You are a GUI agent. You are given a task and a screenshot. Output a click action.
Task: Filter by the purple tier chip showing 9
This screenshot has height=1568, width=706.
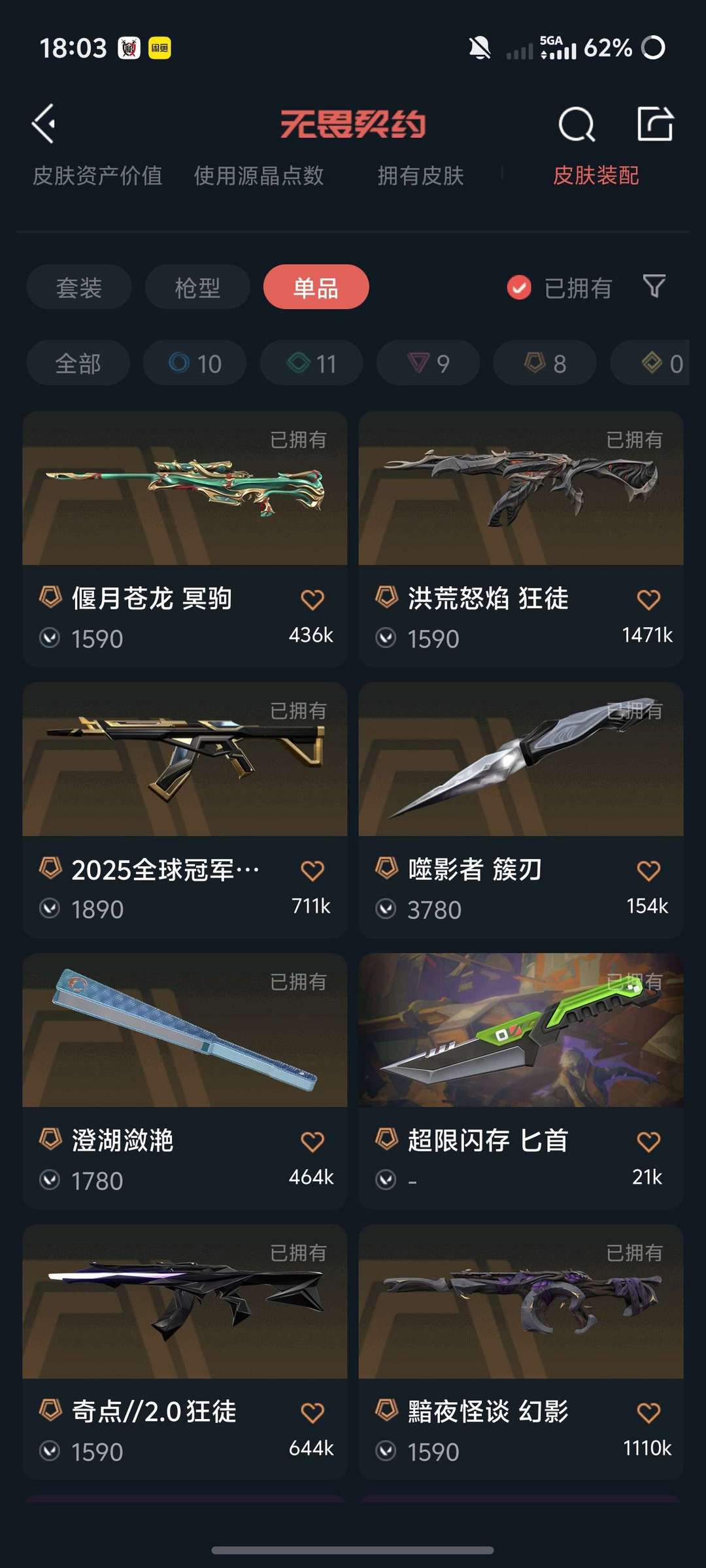(428, 363)
